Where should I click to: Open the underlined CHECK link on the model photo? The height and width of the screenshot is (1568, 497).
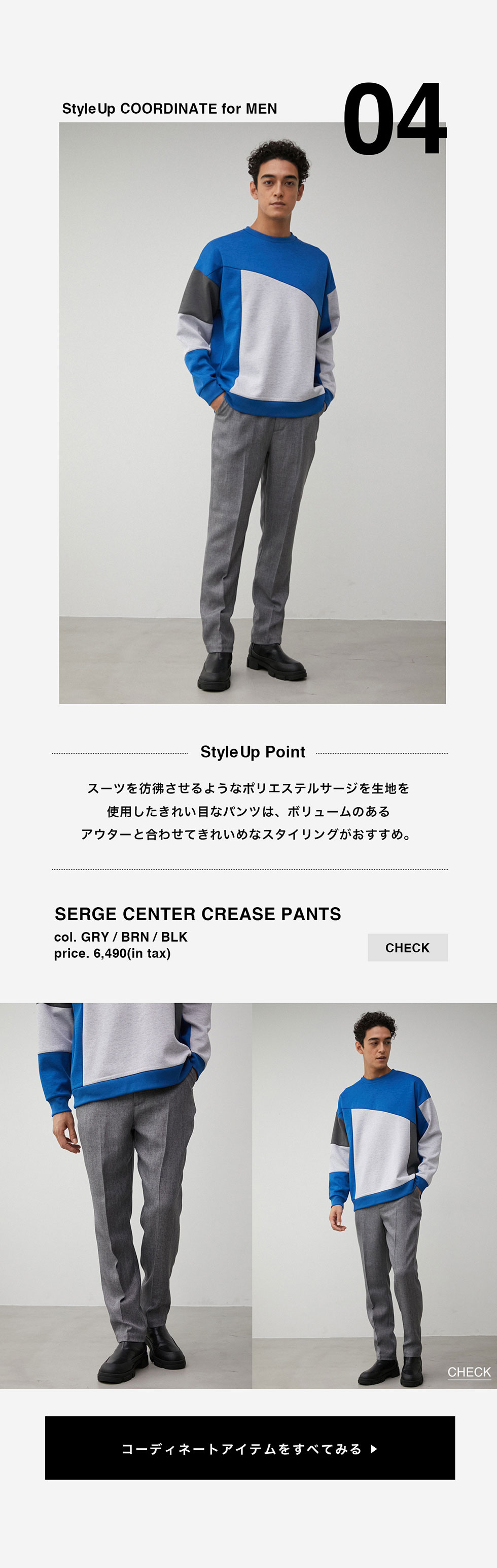(469, 1372)
